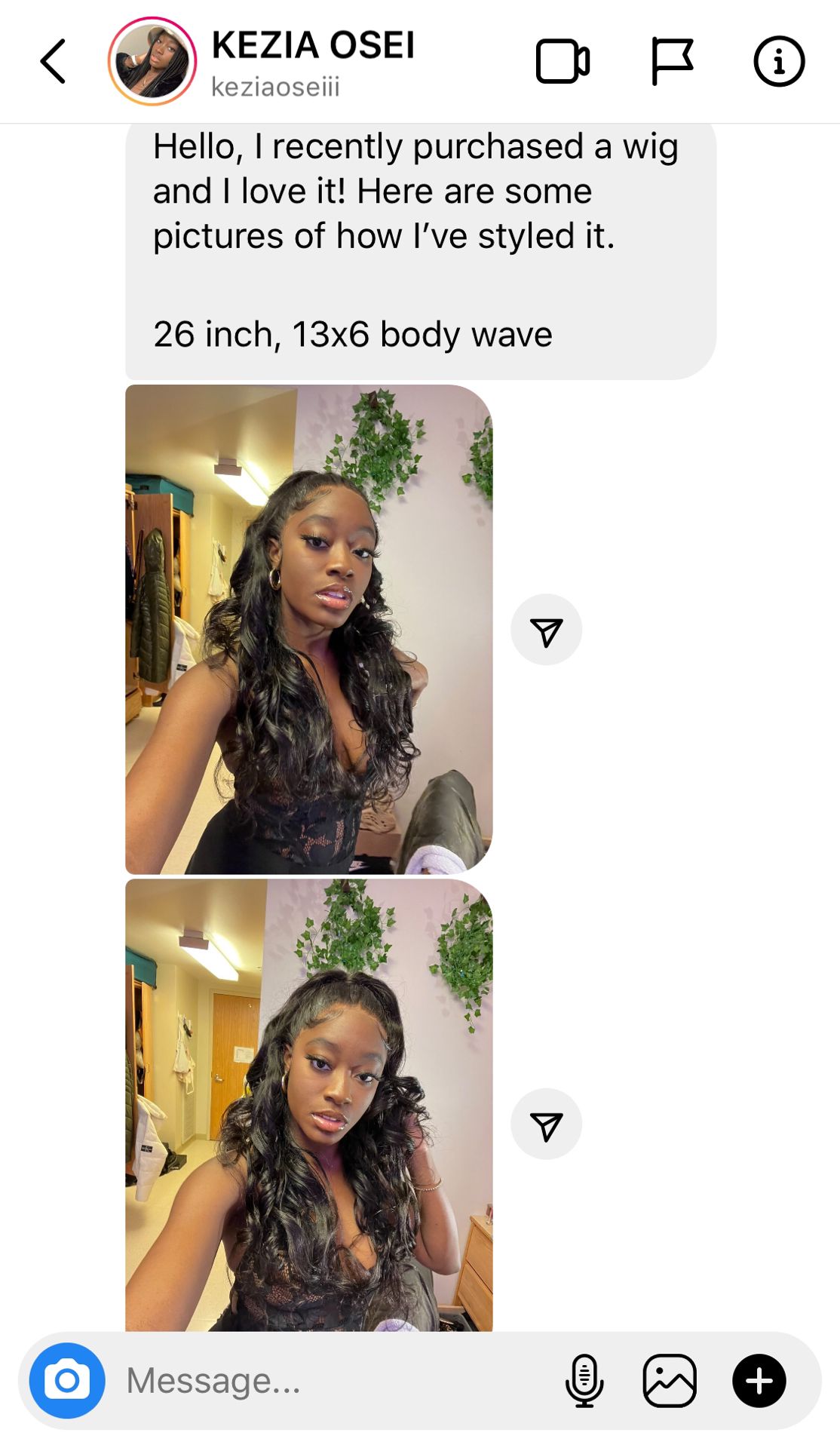Open conversation details via info icon
Image resolution: width=840 pixels, height=1448 pixels.
(779, 62)
